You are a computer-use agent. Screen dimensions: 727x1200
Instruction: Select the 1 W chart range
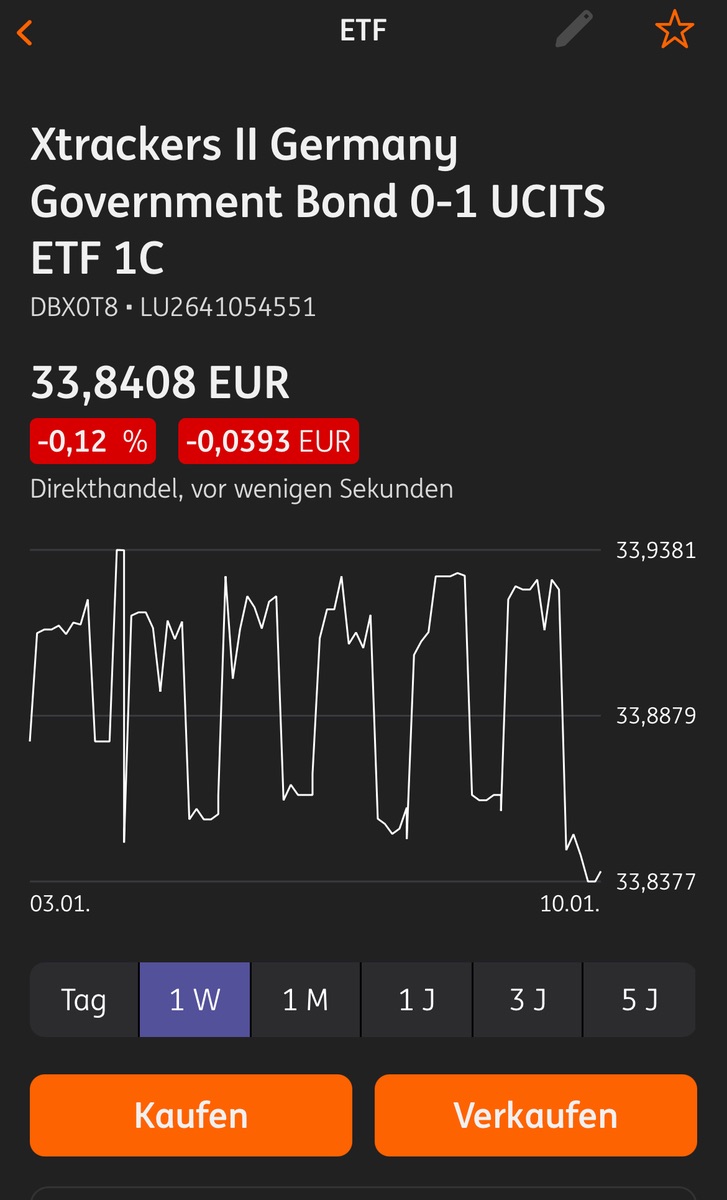tap(195, 1000)
